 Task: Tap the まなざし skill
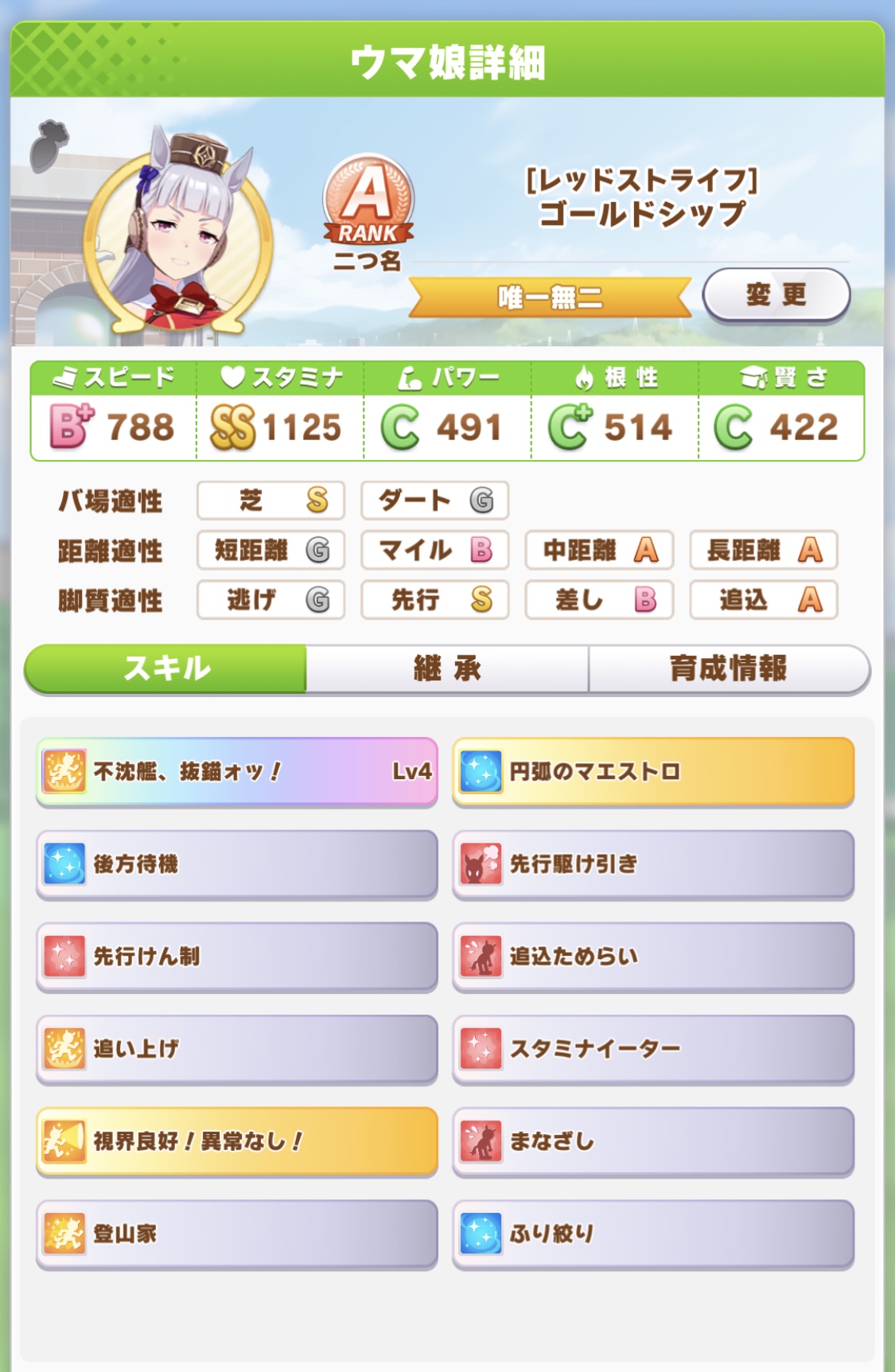click(653, 1140)
